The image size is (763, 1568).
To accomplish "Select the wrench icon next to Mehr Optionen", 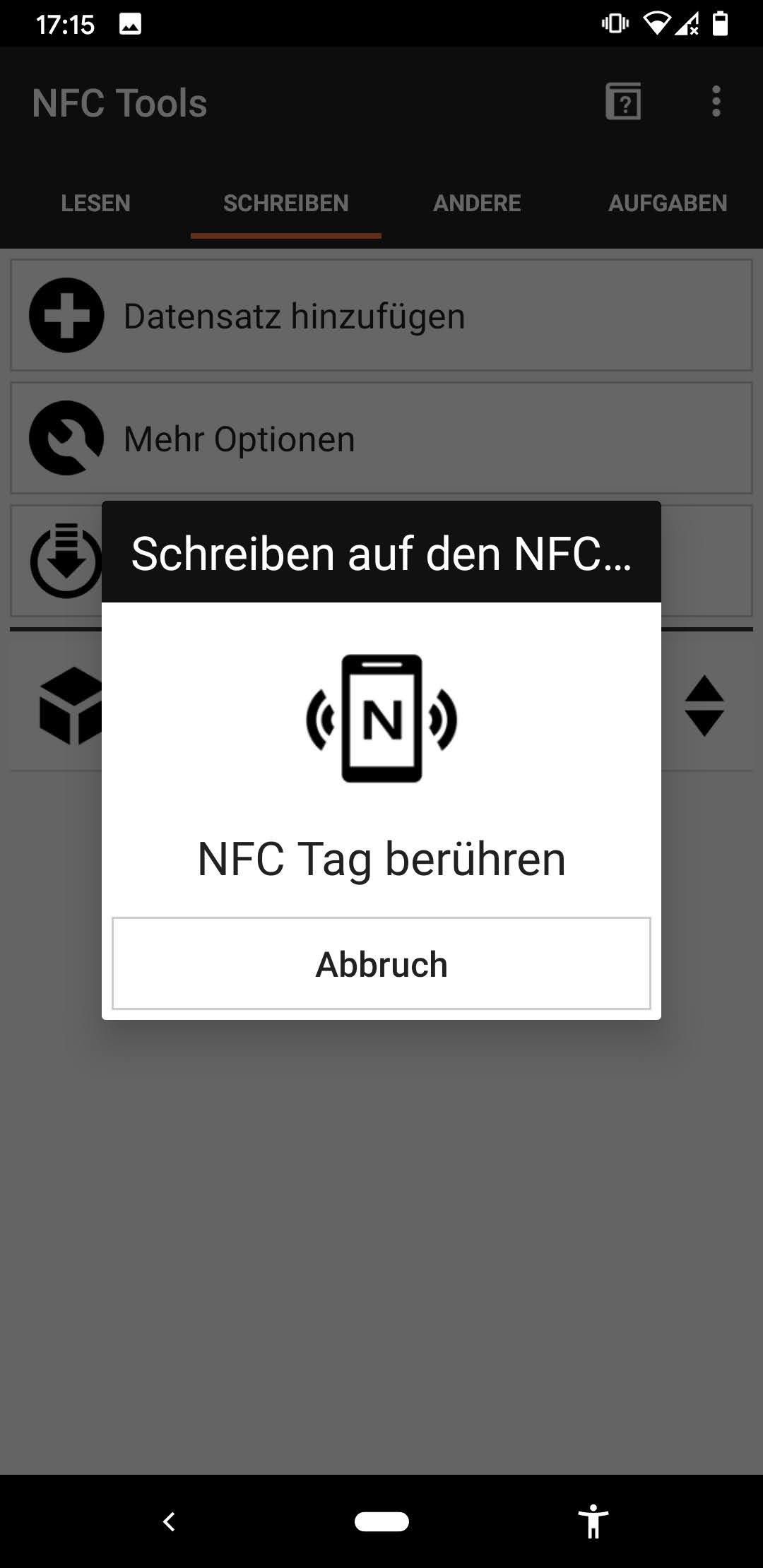I will coord(66,438).
